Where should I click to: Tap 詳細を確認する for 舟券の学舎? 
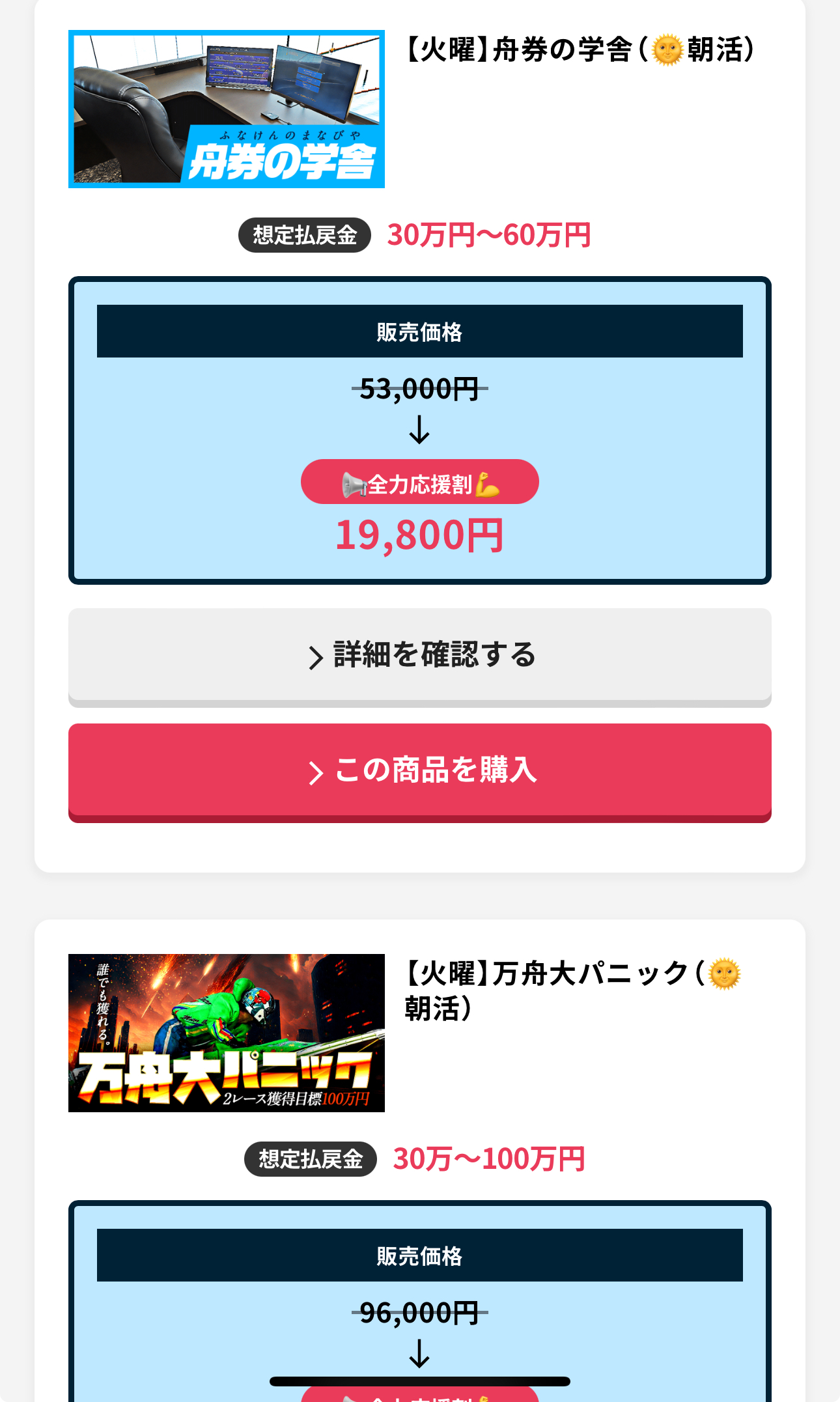tap(420, 657)
